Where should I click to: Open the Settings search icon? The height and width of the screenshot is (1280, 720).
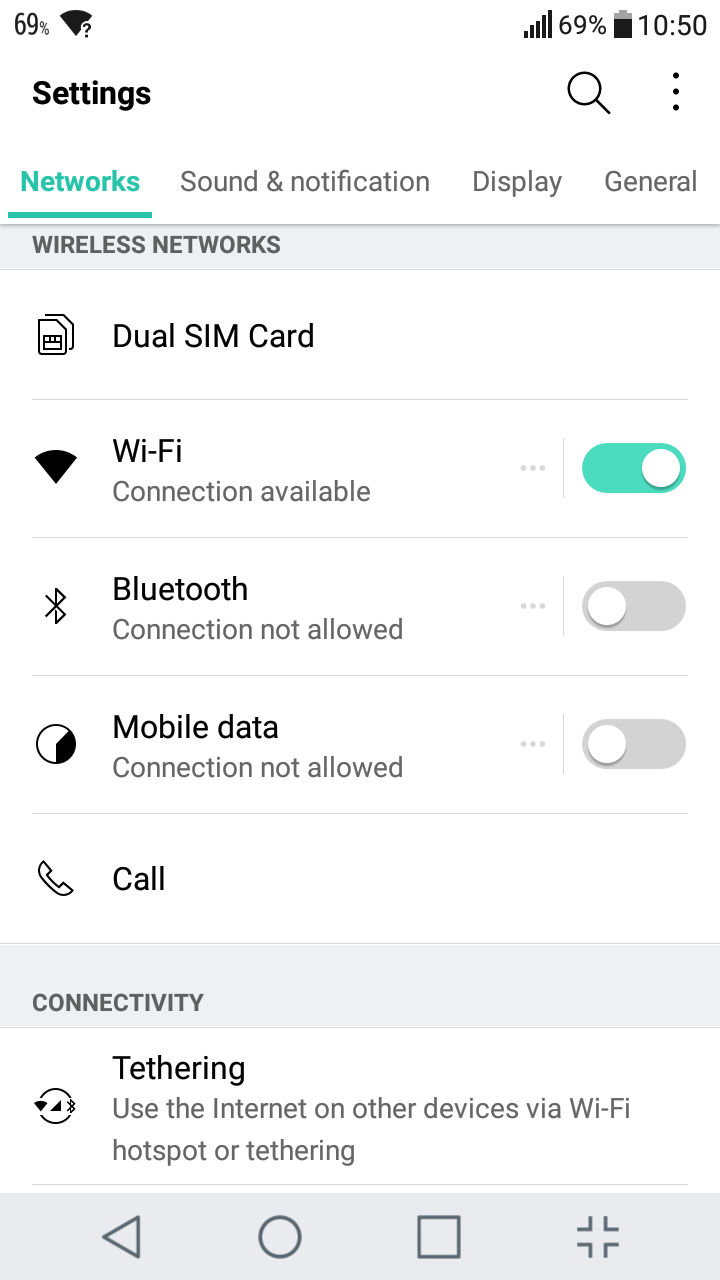(x=588, y=93)
